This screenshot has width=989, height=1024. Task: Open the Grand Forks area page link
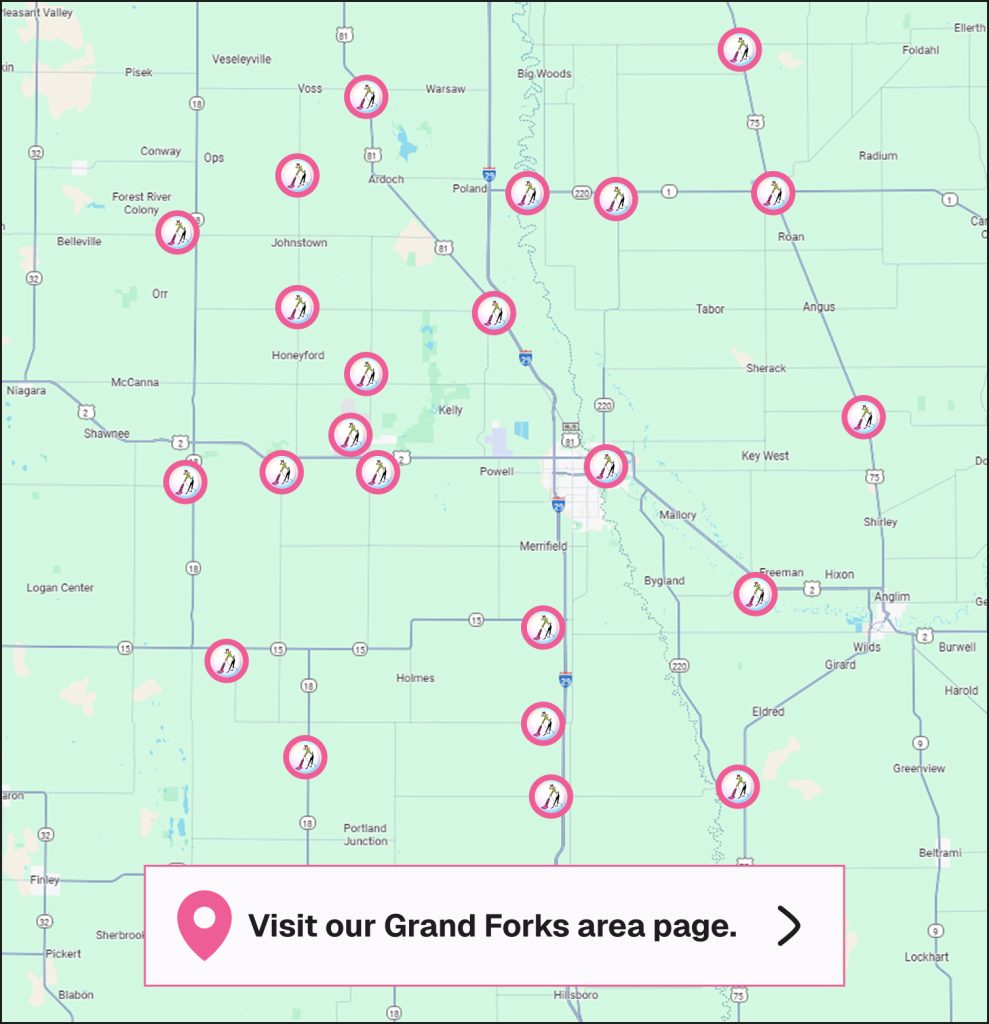coord(493,926)
